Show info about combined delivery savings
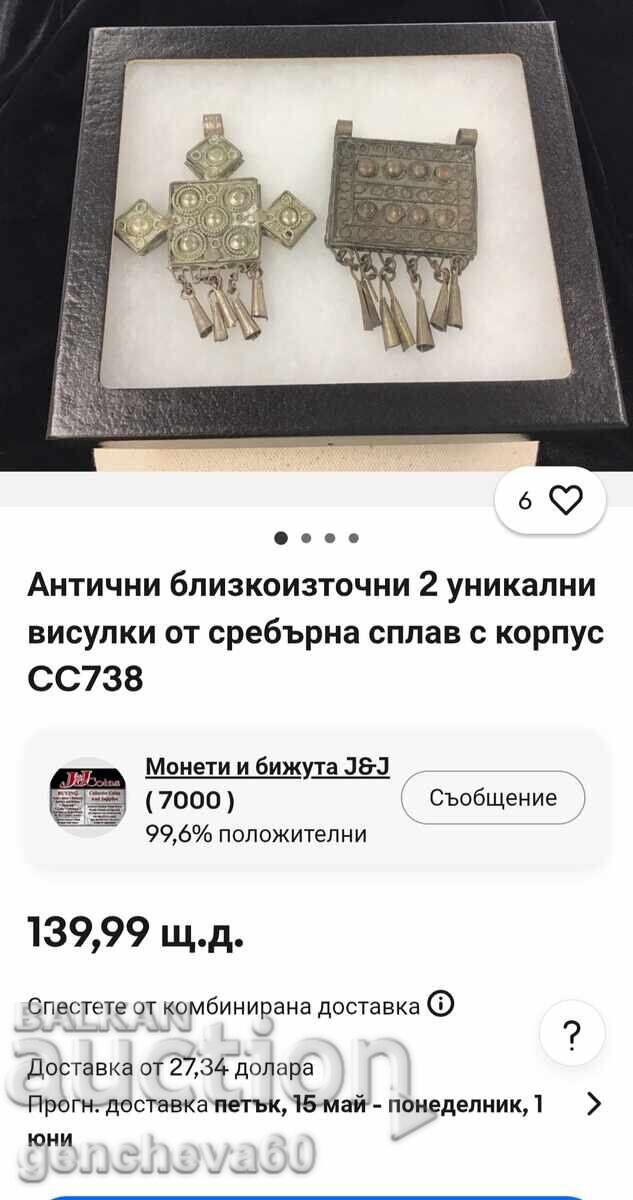 point(441,1004)
